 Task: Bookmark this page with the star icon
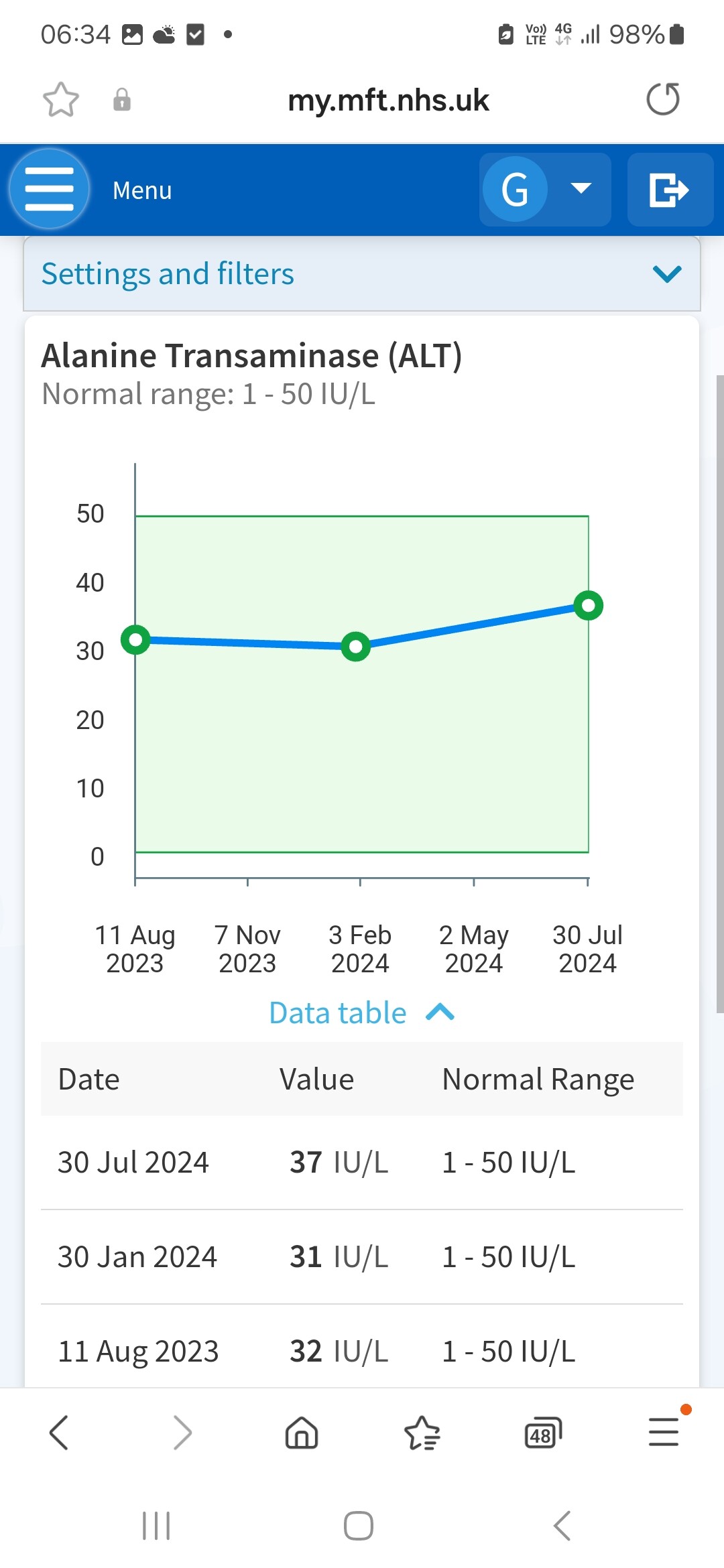[61, 100]
